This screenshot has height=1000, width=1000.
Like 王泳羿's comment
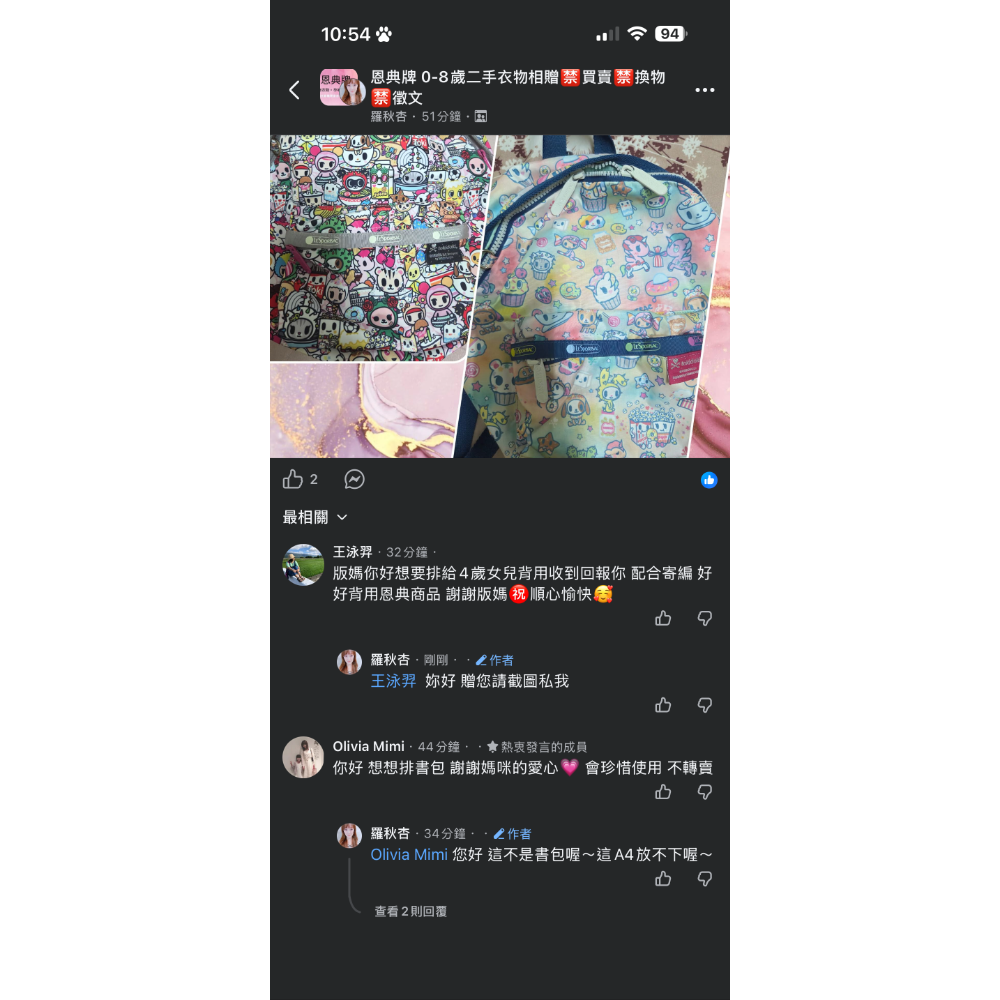[663, 619]
